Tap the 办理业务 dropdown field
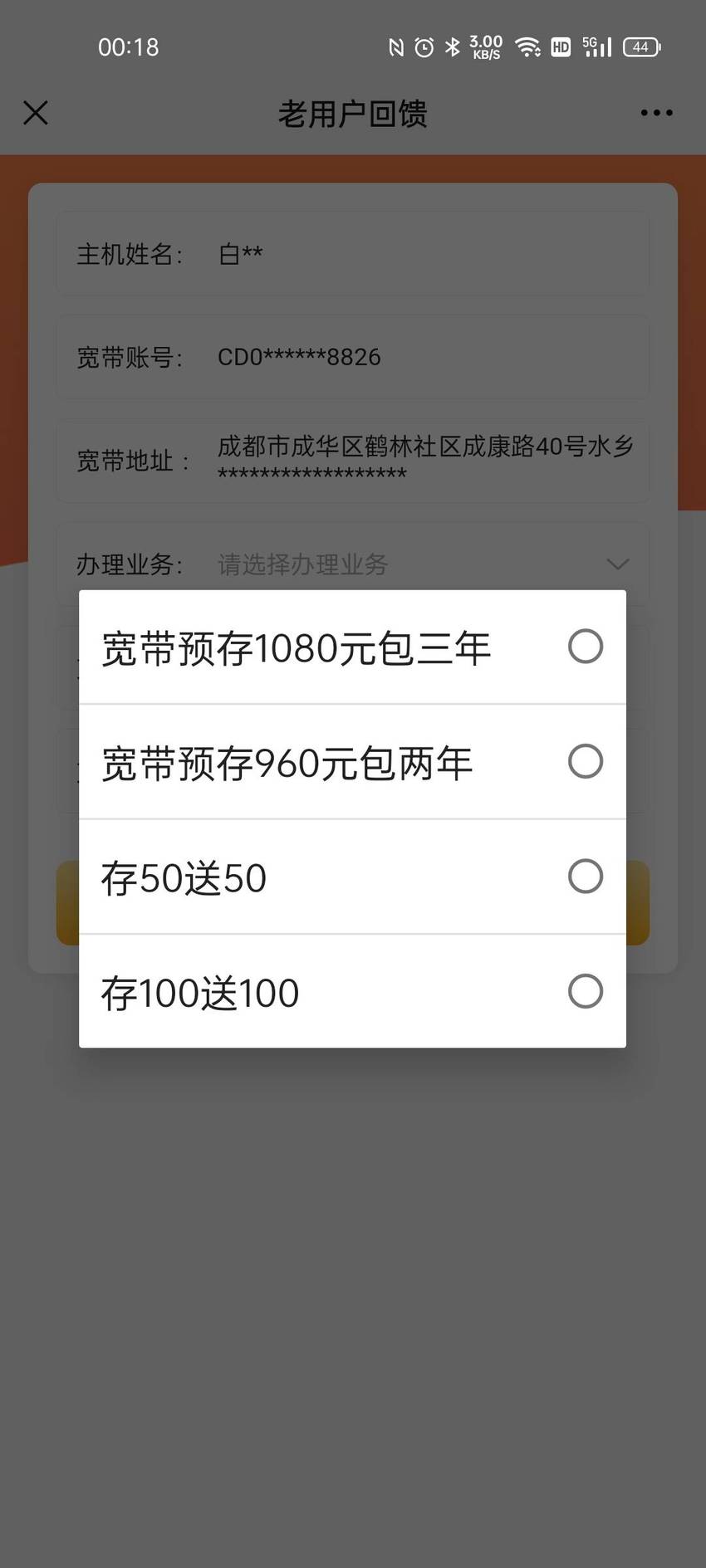 [x=352, y=564]
